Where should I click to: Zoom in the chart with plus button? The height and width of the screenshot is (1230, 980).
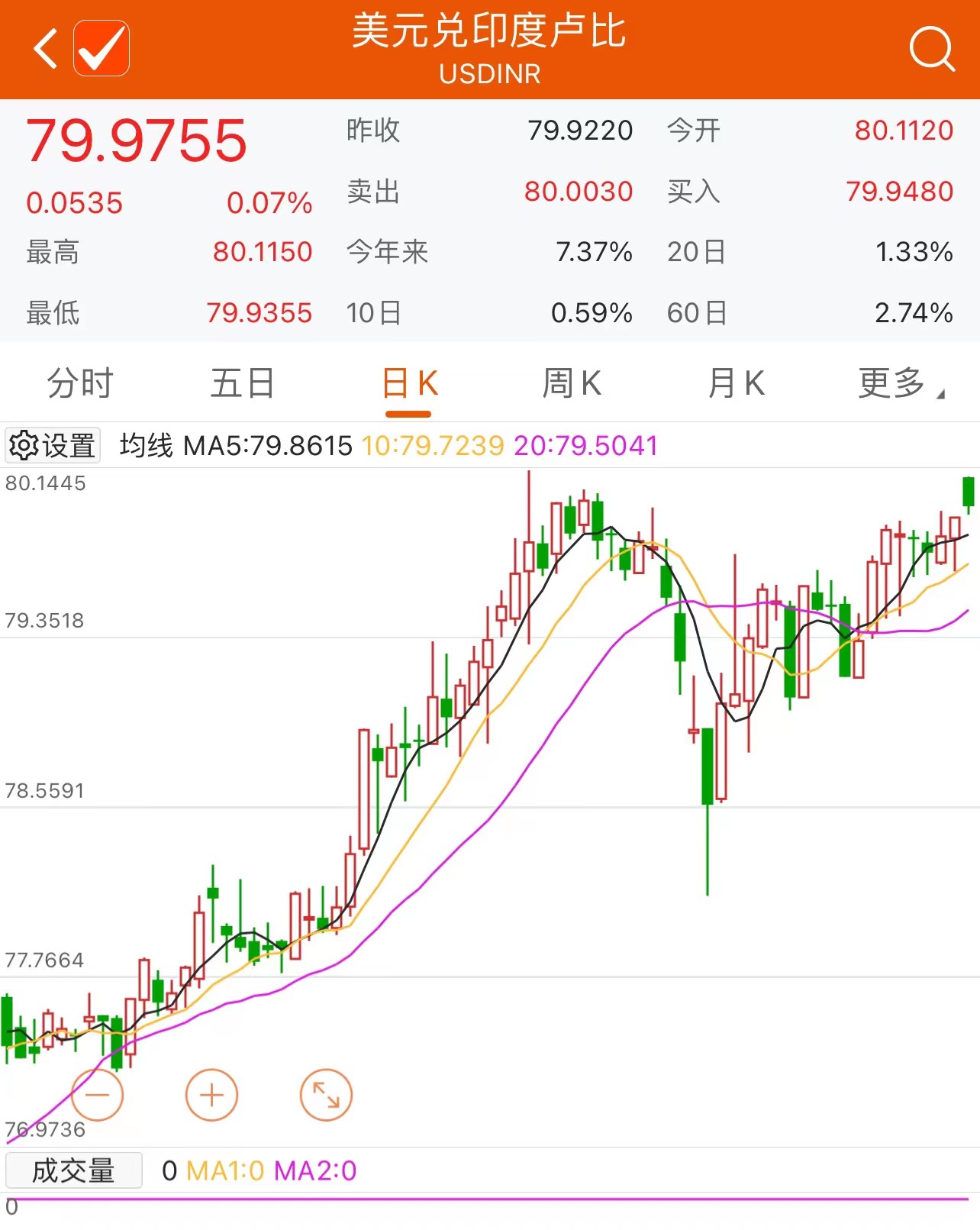211,1095
